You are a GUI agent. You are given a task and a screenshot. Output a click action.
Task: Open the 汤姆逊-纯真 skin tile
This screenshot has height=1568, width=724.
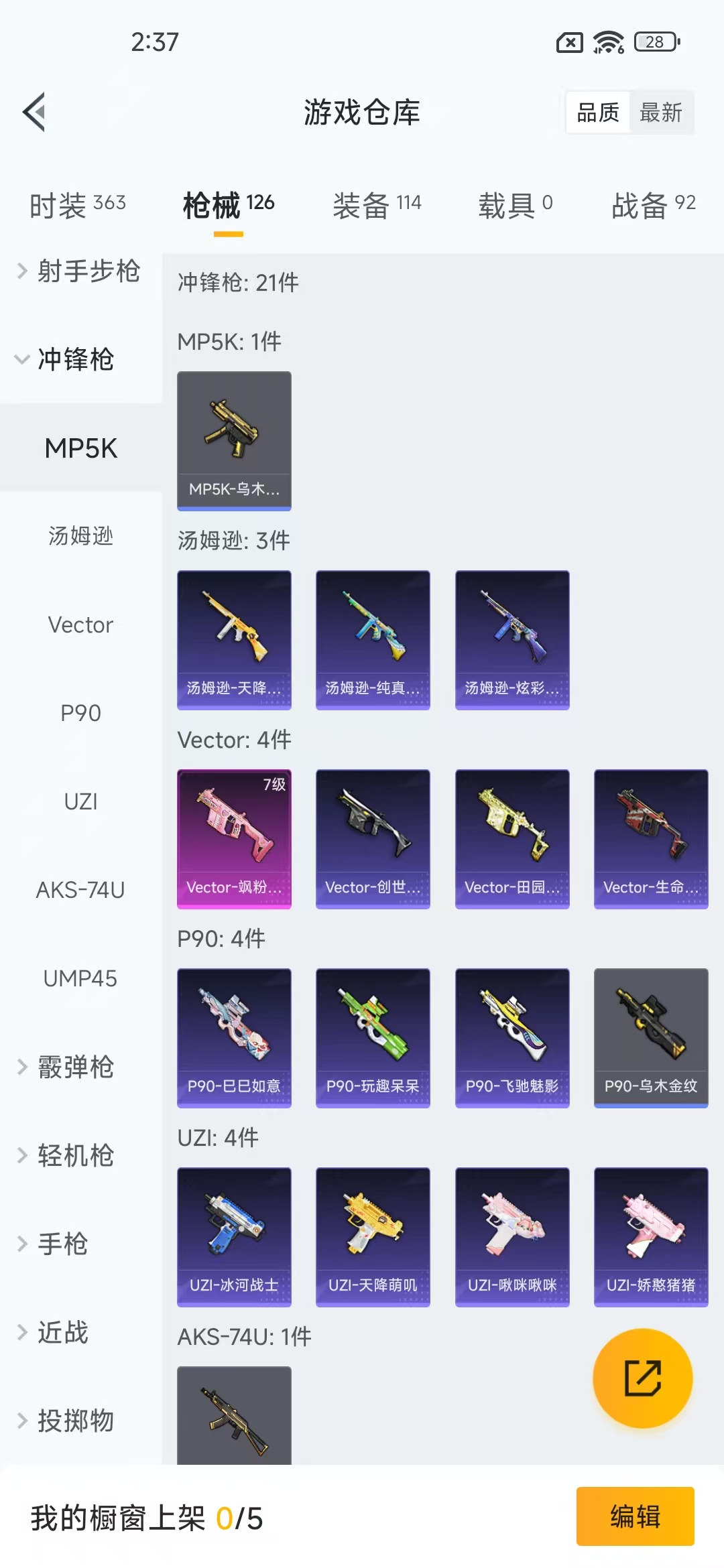373,639
